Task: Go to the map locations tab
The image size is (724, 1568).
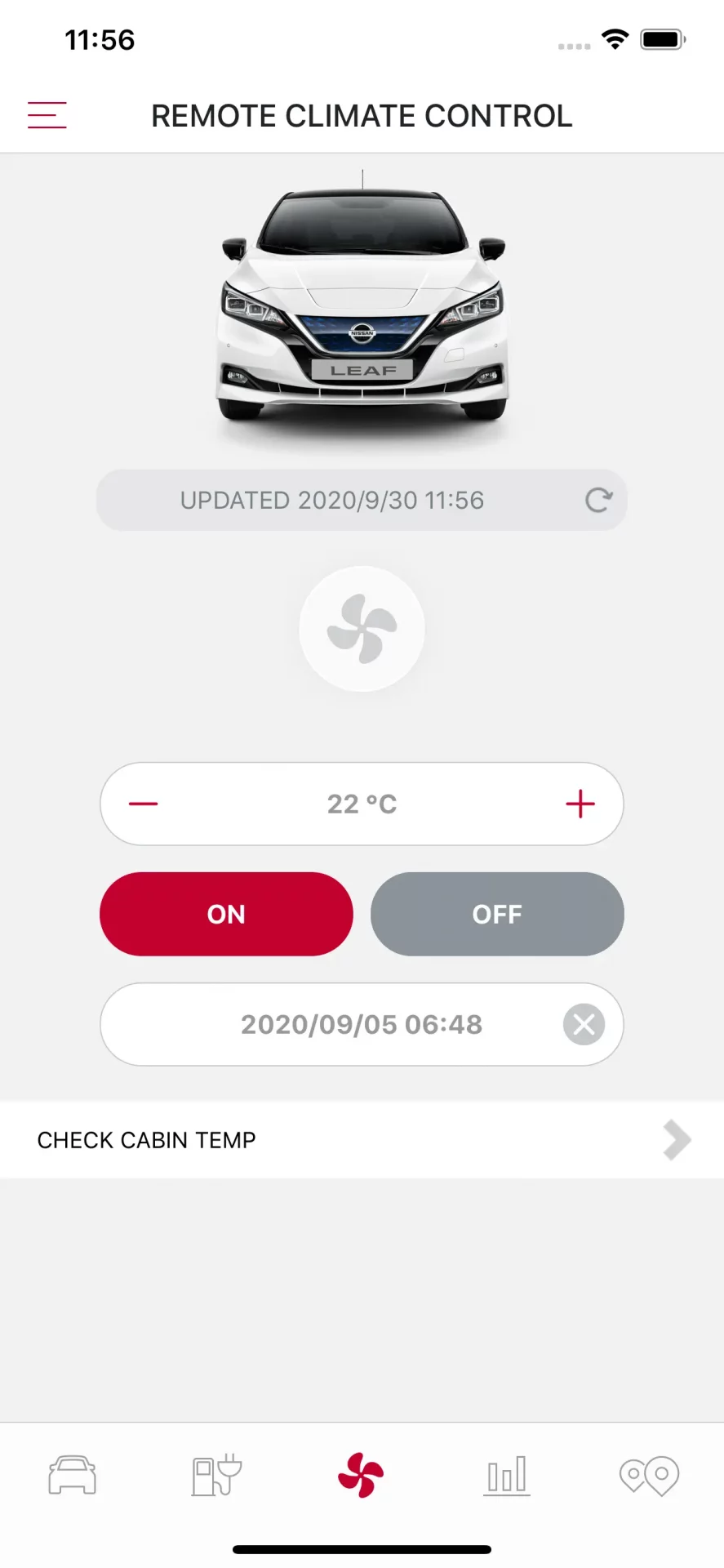Action: pyautogui.click(x=650, y=1475)
